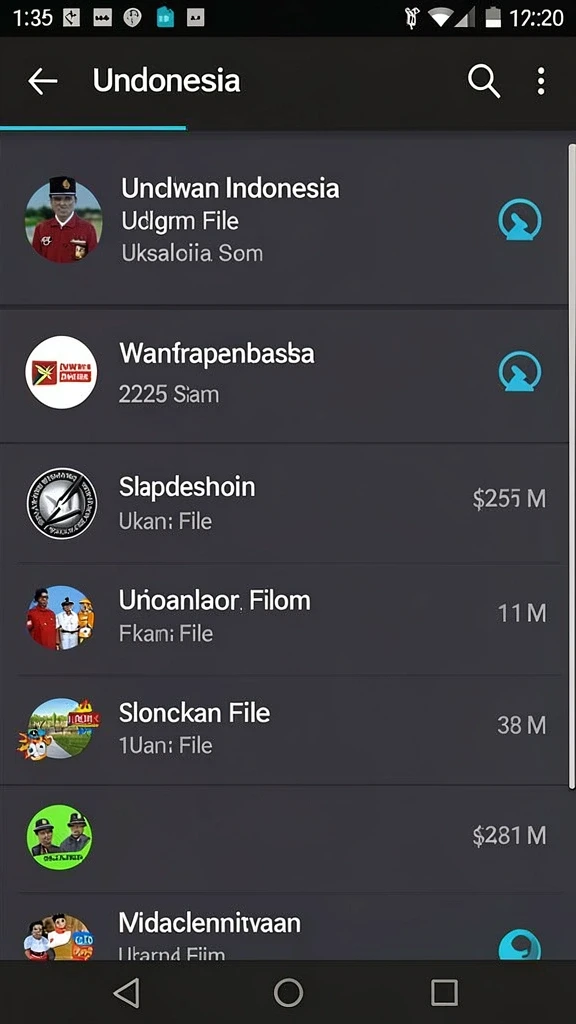
Task: Open the Unclwan Indonesia row
Action: (285, 221)
